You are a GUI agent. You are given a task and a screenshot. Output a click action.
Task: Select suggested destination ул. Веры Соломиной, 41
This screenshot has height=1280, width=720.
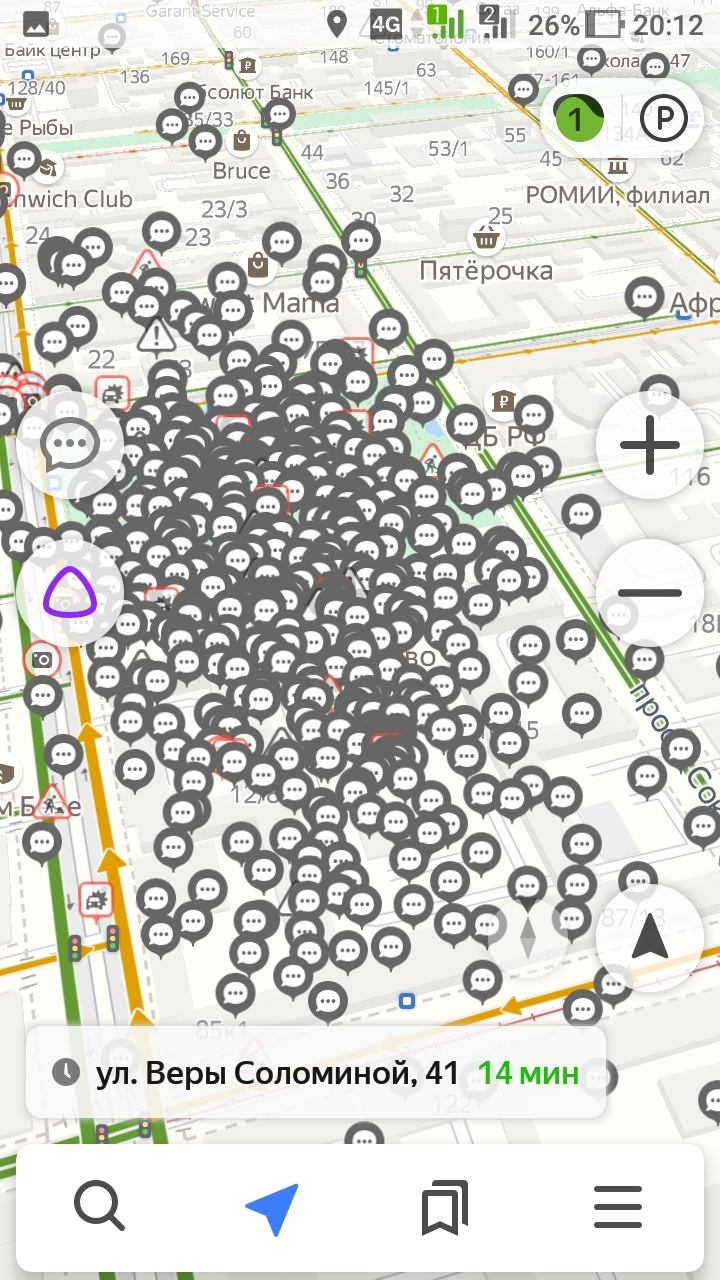pos(315,1073)
